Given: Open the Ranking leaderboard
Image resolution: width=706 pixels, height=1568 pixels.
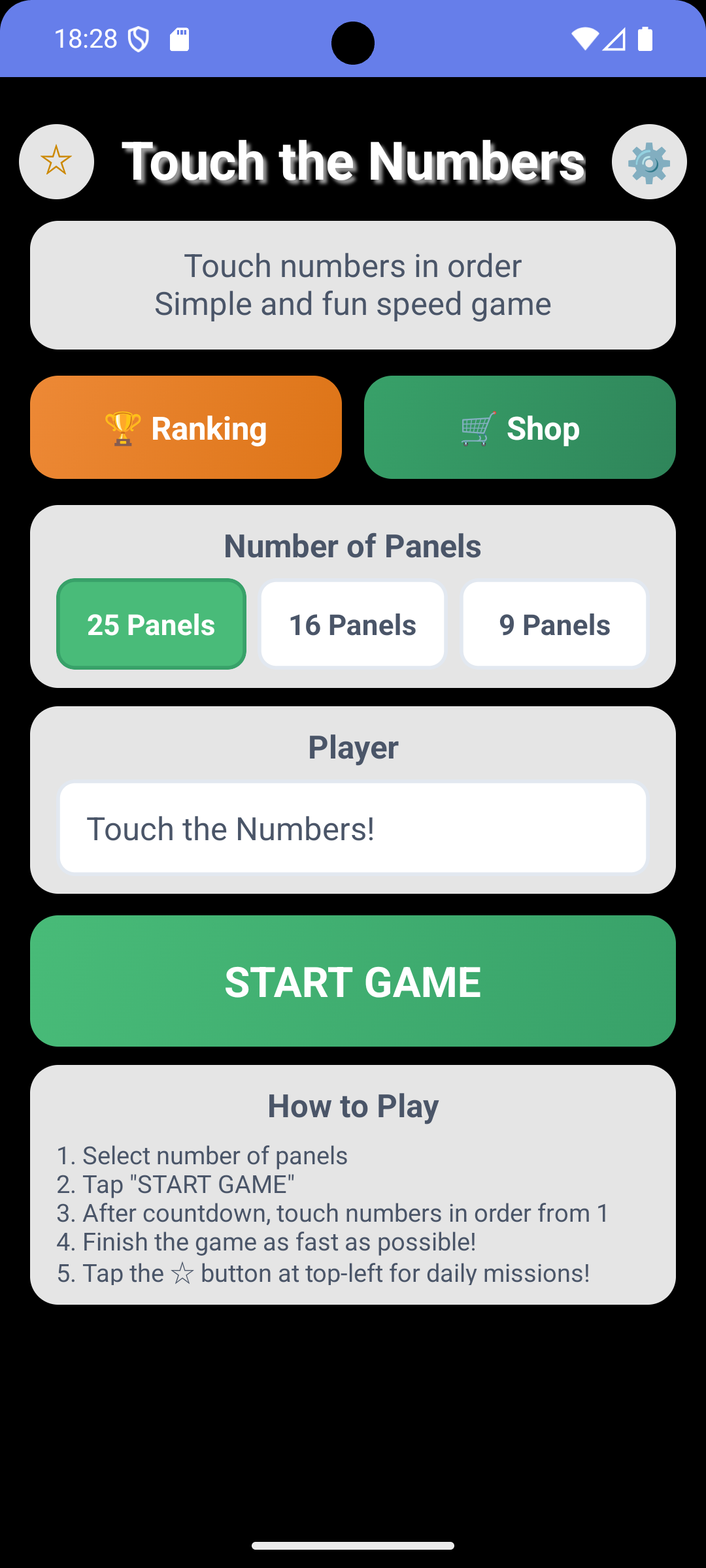Looking at the screenshot, I should 186,427.
